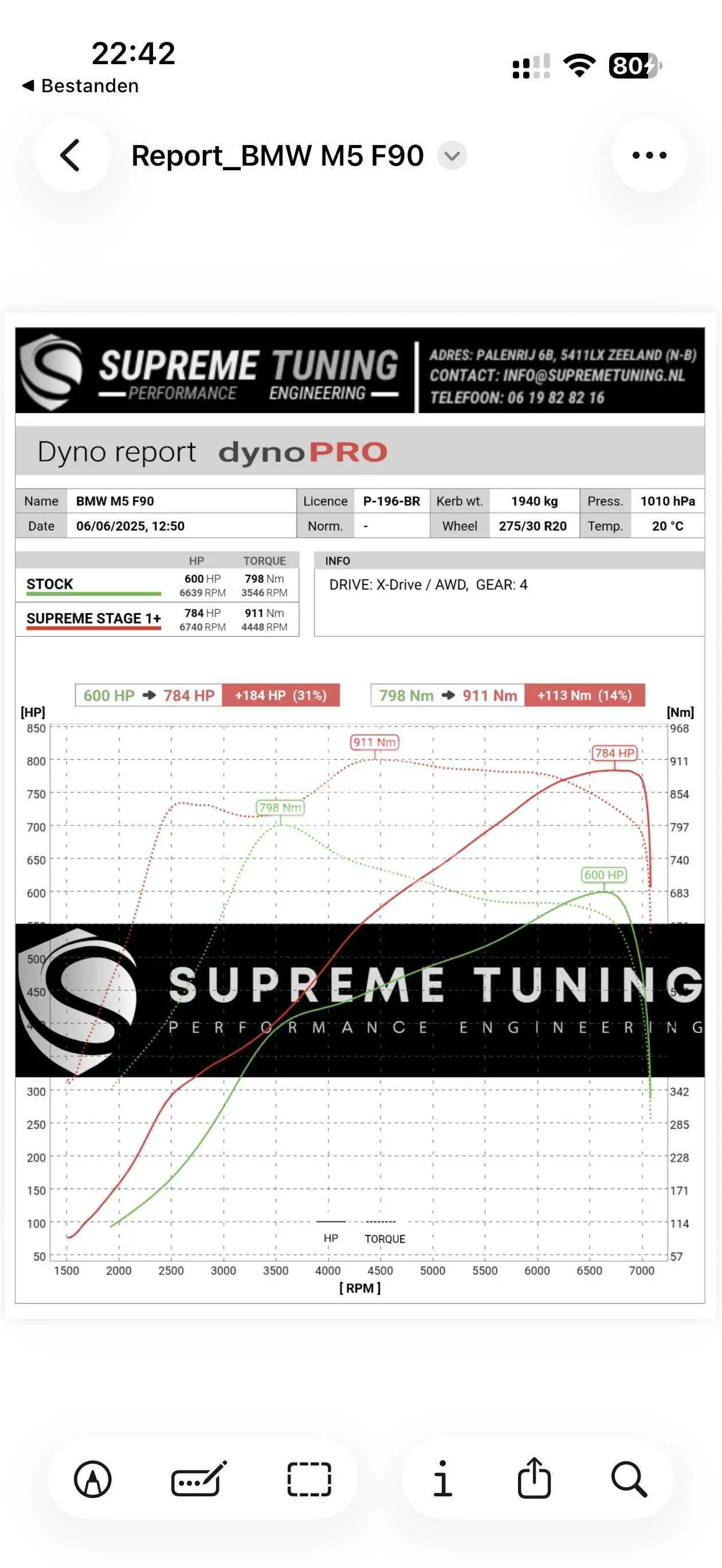The height and width of the screenshot is (1568, 722).
Task: Go back with the arrow button
Action: [71, 155]
